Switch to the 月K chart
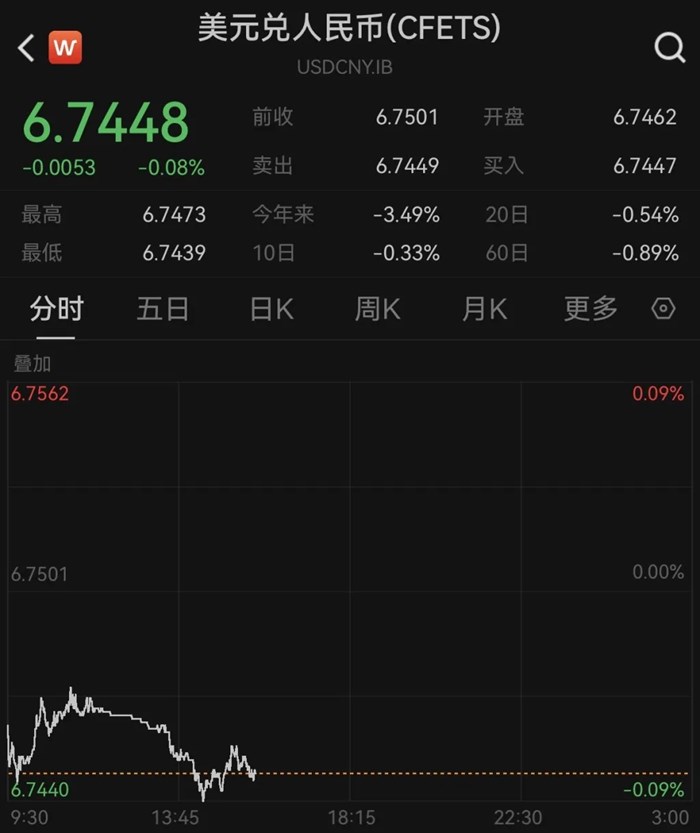 pyautogui.click(x=484, y=309)
